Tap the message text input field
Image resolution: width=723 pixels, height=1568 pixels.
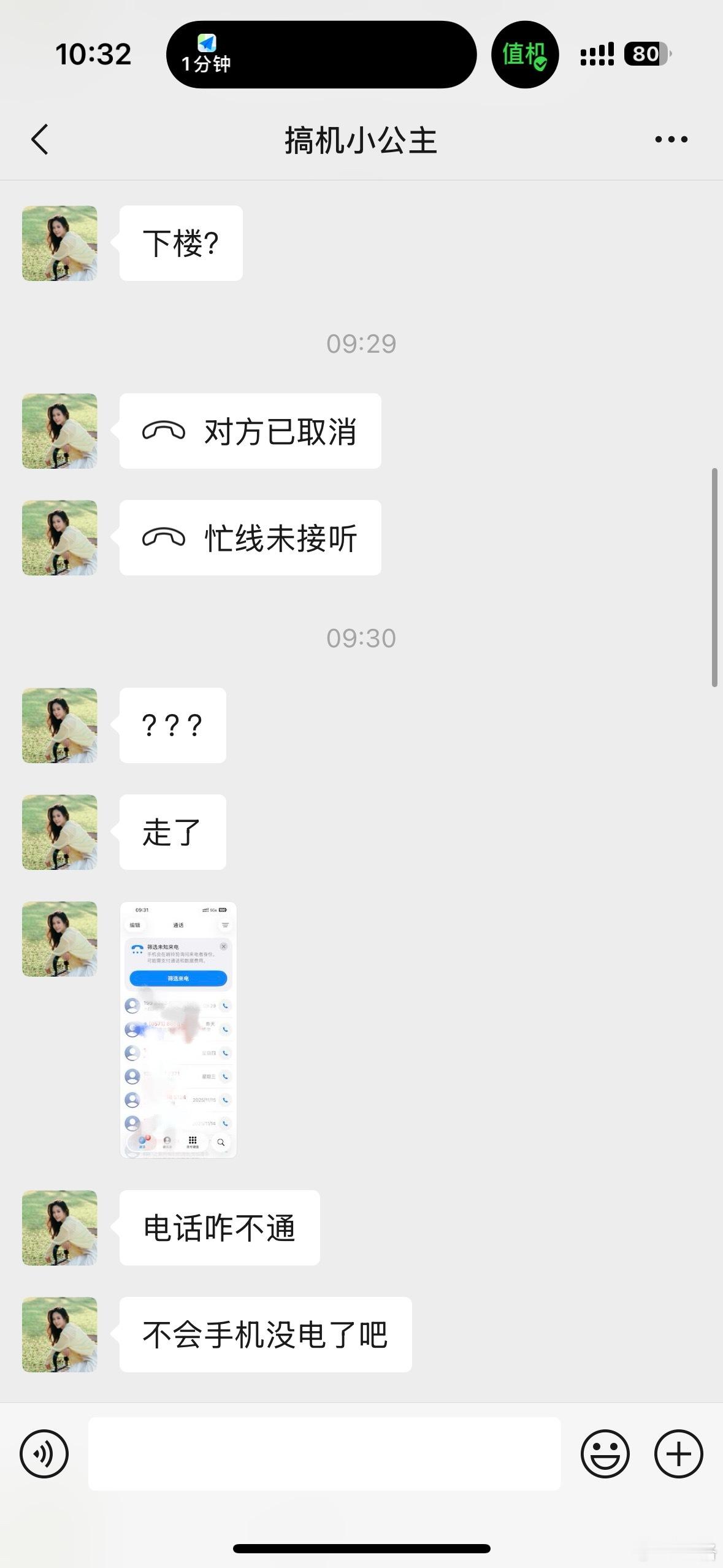325,1453
